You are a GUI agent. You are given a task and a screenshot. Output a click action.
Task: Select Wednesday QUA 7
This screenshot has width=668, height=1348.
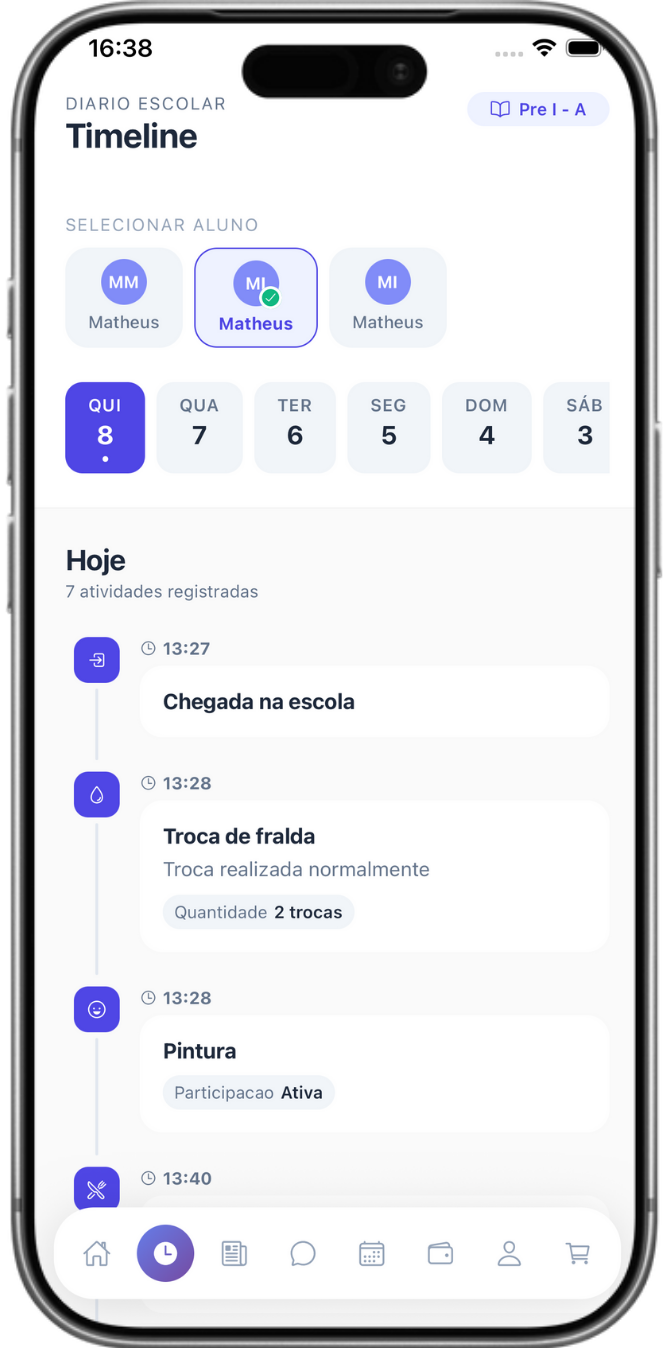199,427
